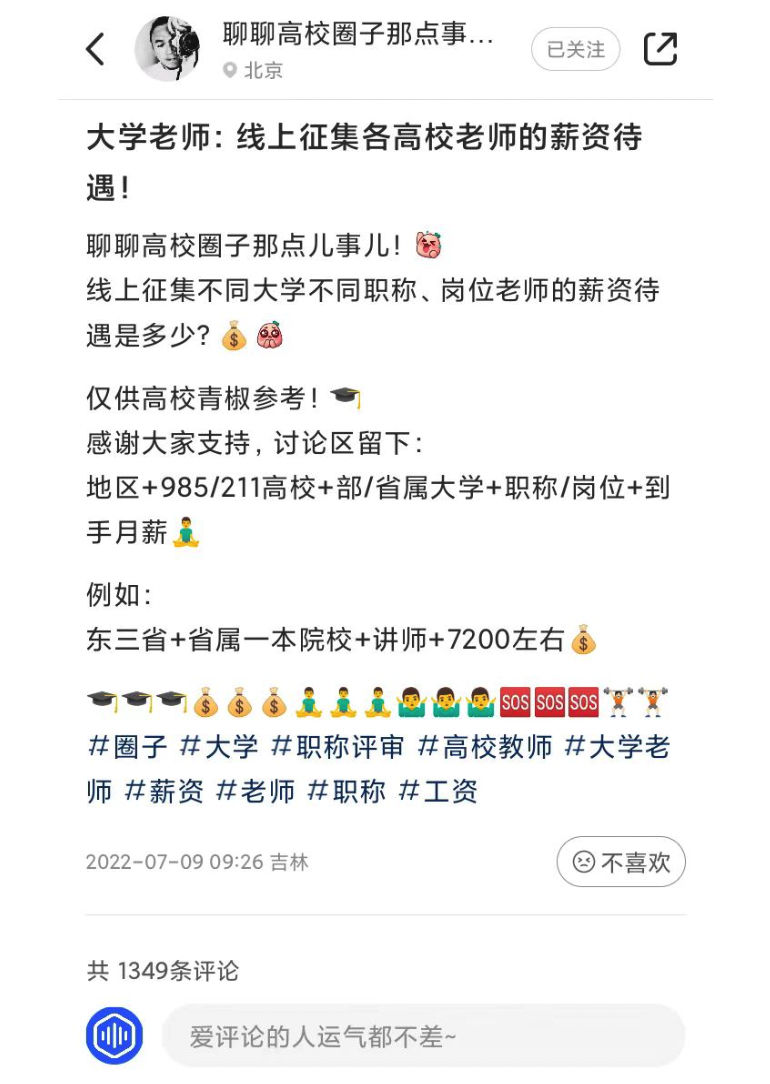This screenshot has height=1084, width=770.
Task: Share this post via share icon
Action: tap(660, 49)
